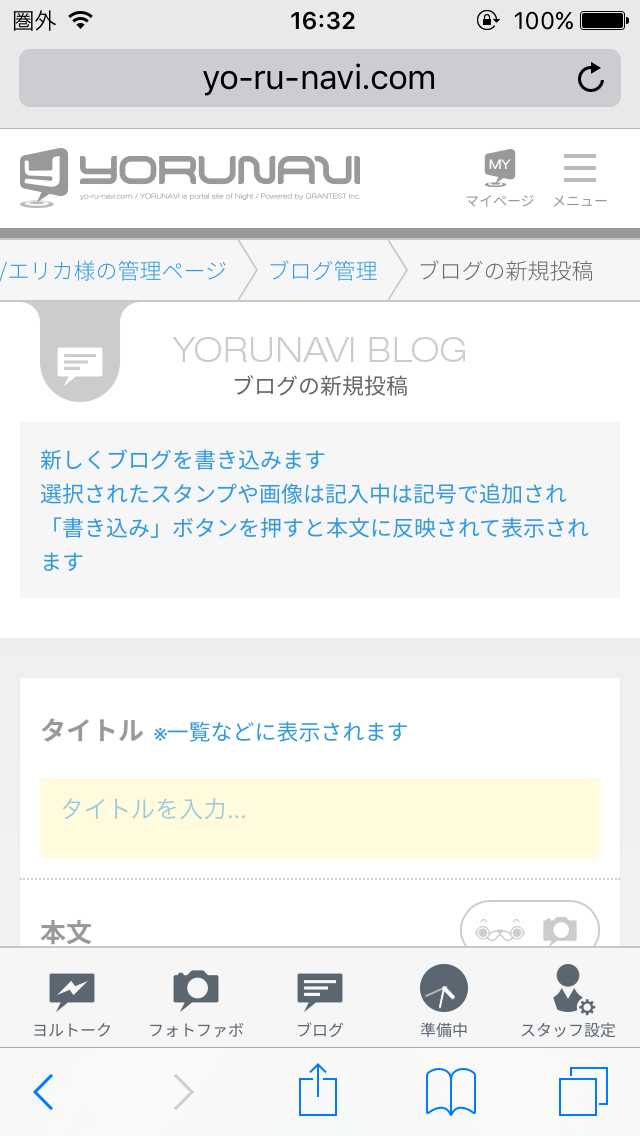Share this page from the Safari toolbar
Screen dimensions: 640x1136
click(x=318, y=1089)
